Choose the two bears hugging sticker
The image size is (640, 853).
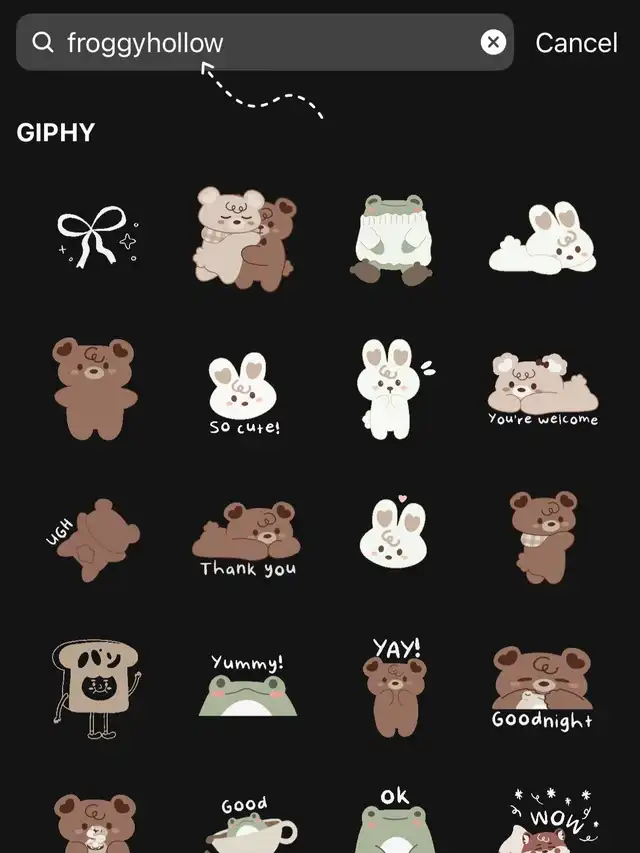(244, 239)
